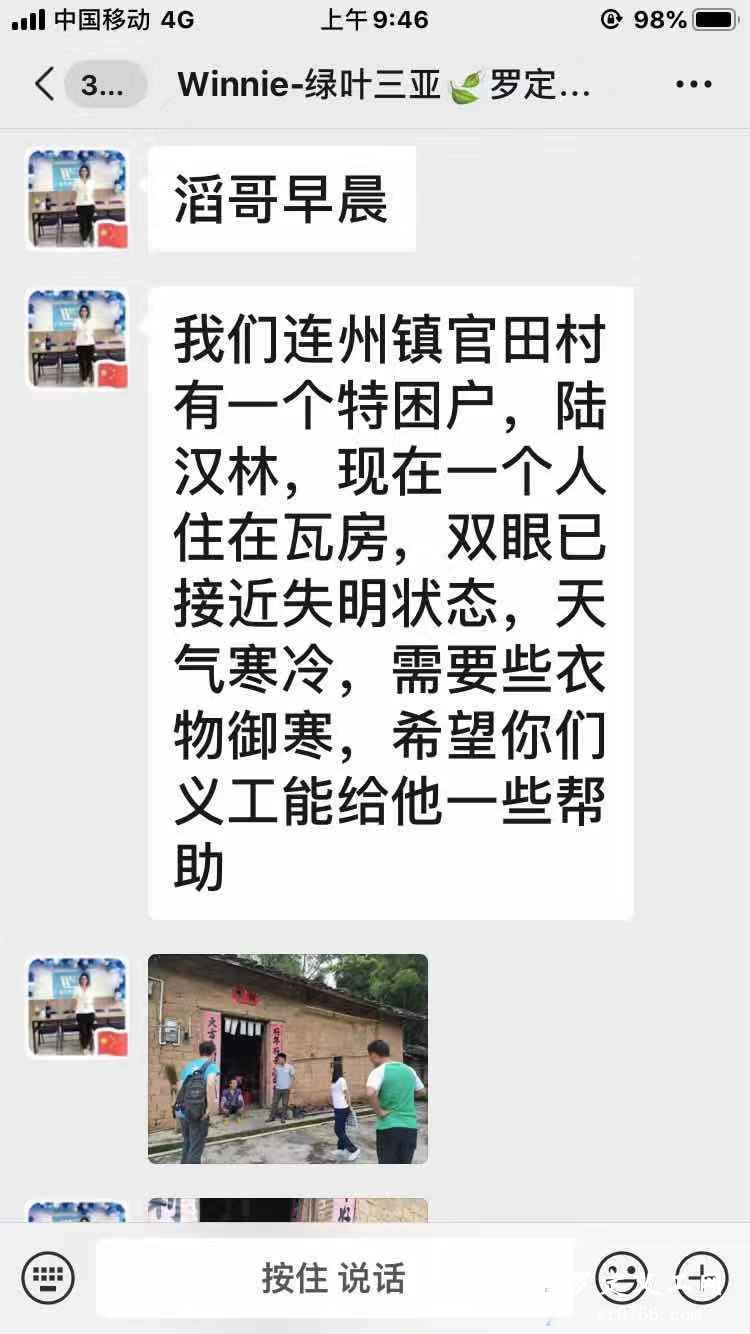Open the emoji sticker panel
The height and width of the screenshot is (1334, 750).
tap(621, 1277)
